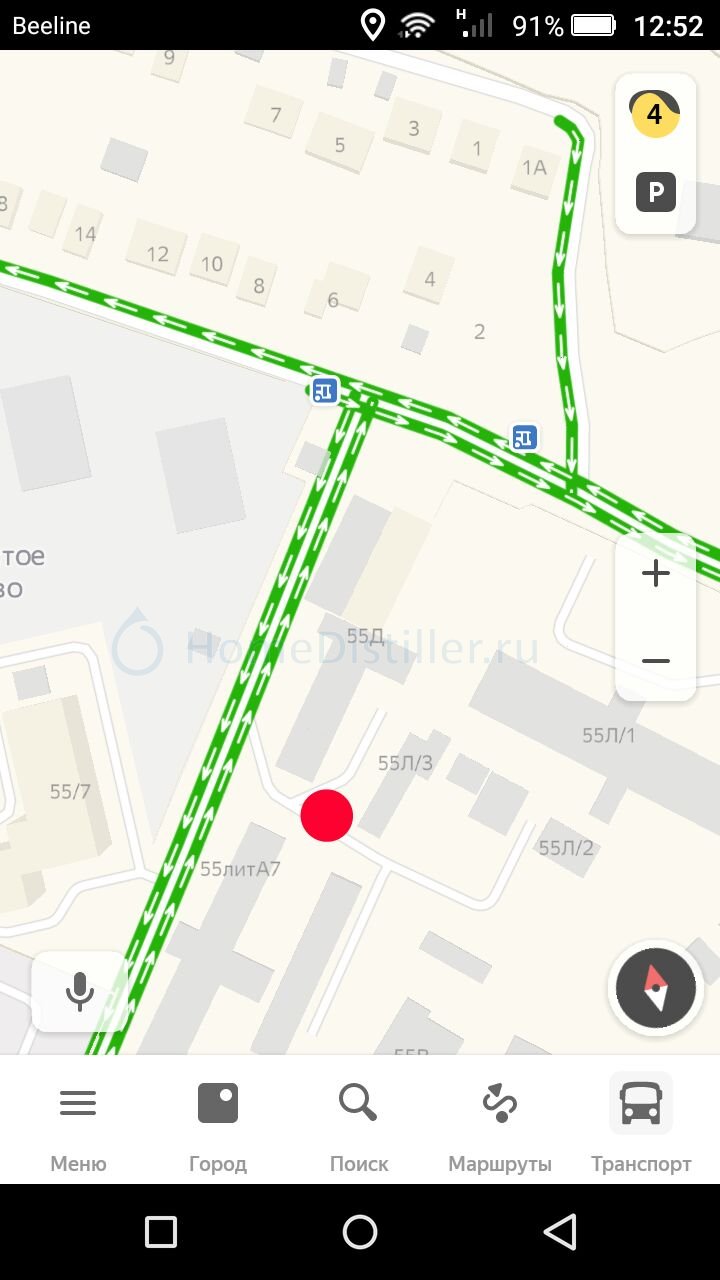Switch to the Маршруты tab
The width and height of the screenshot is (720, 1280).
[500, 1125]
